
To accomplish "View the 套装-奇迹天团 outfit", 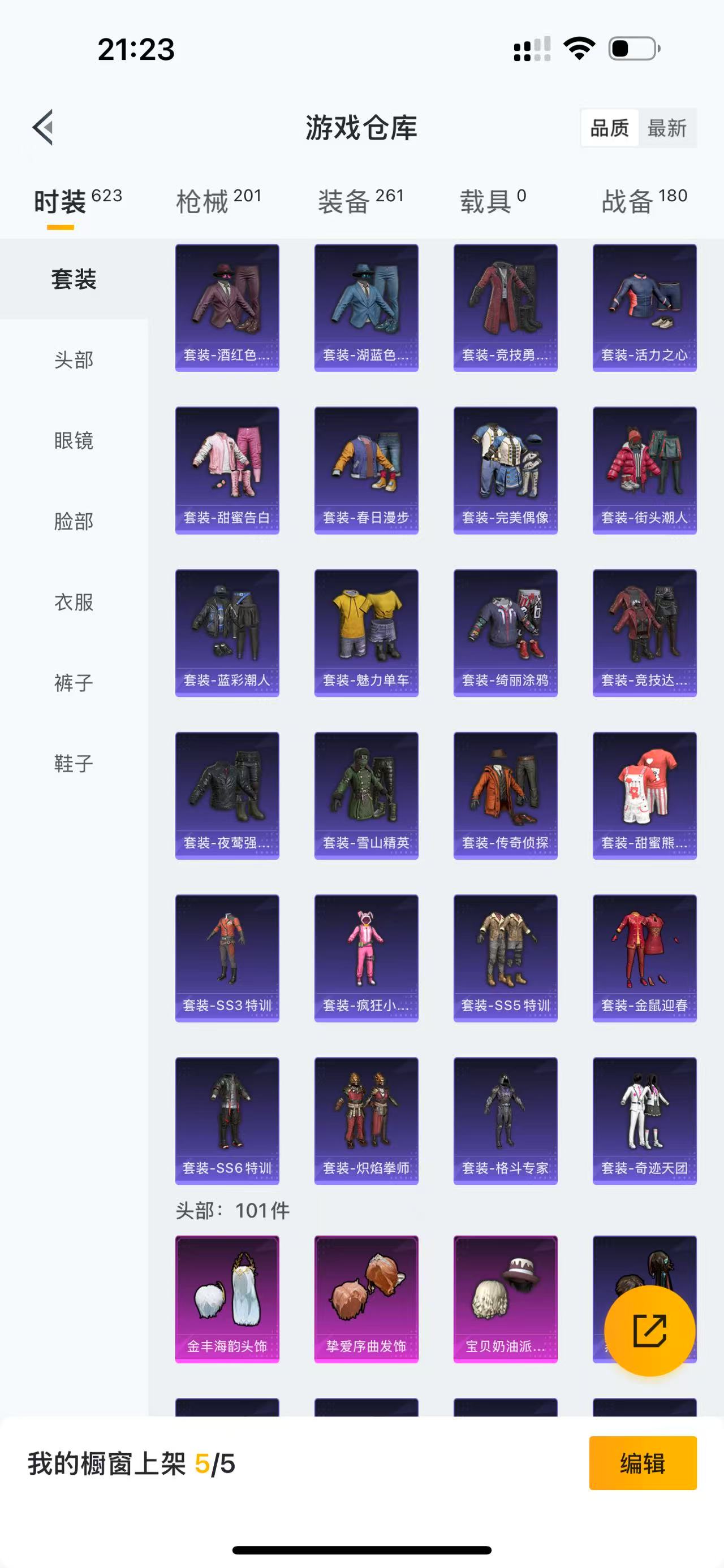I will pyautogui.click(x=645, y=1121).
